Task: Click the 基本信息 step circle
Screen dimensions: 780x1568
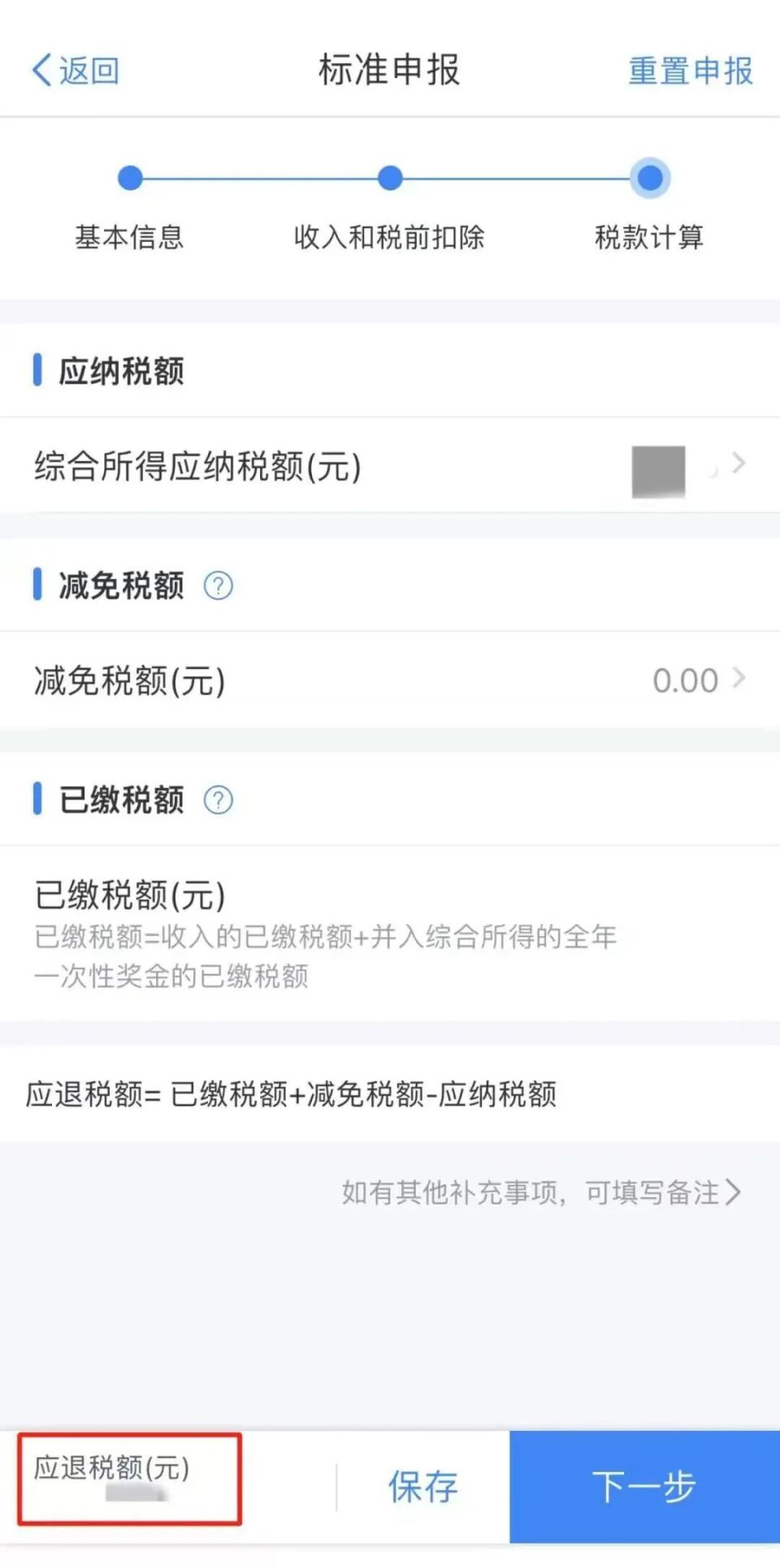Action: (x=130, y=177)
